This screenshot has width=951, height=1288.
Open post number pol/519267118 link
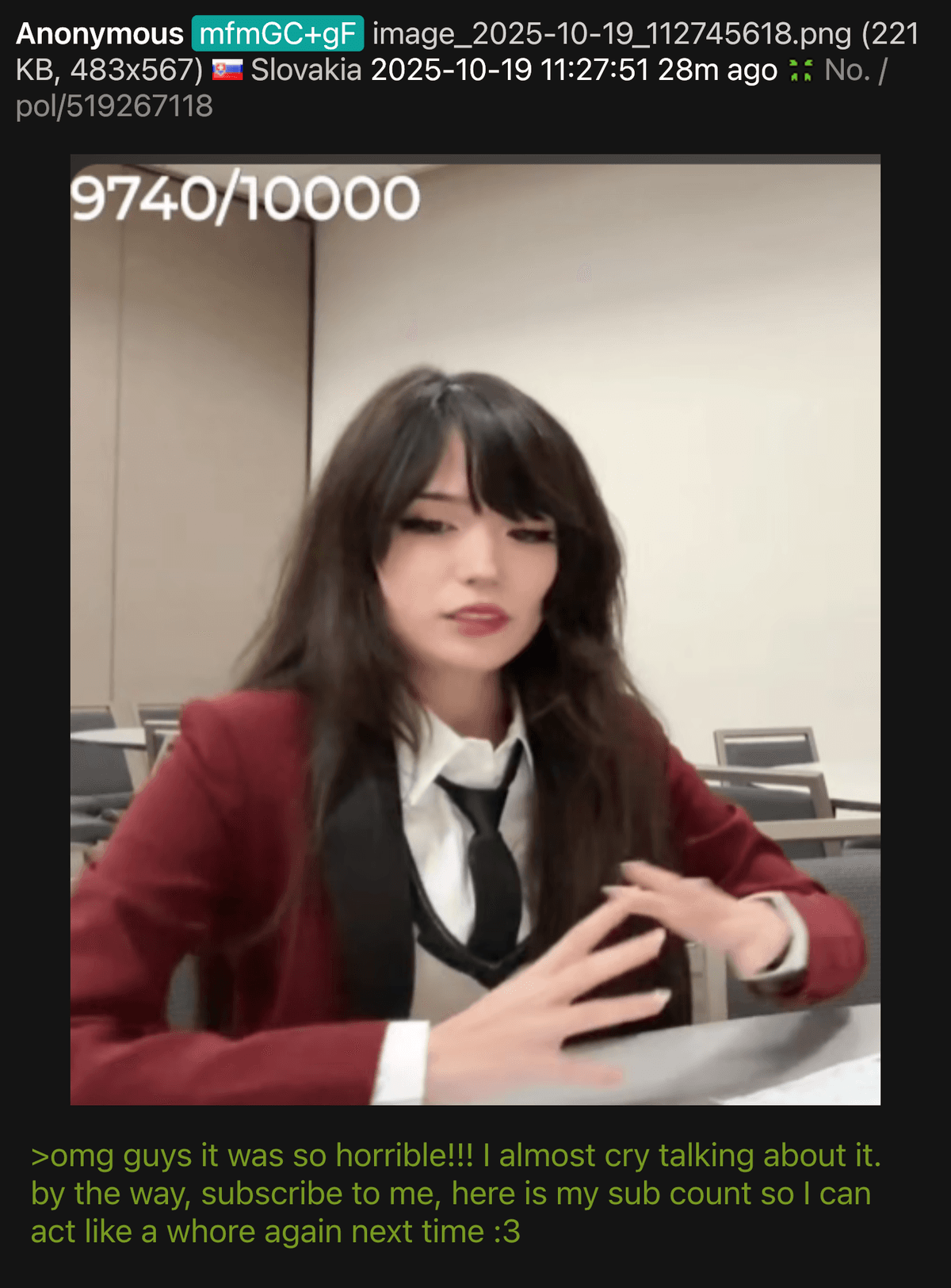[114, 106]
